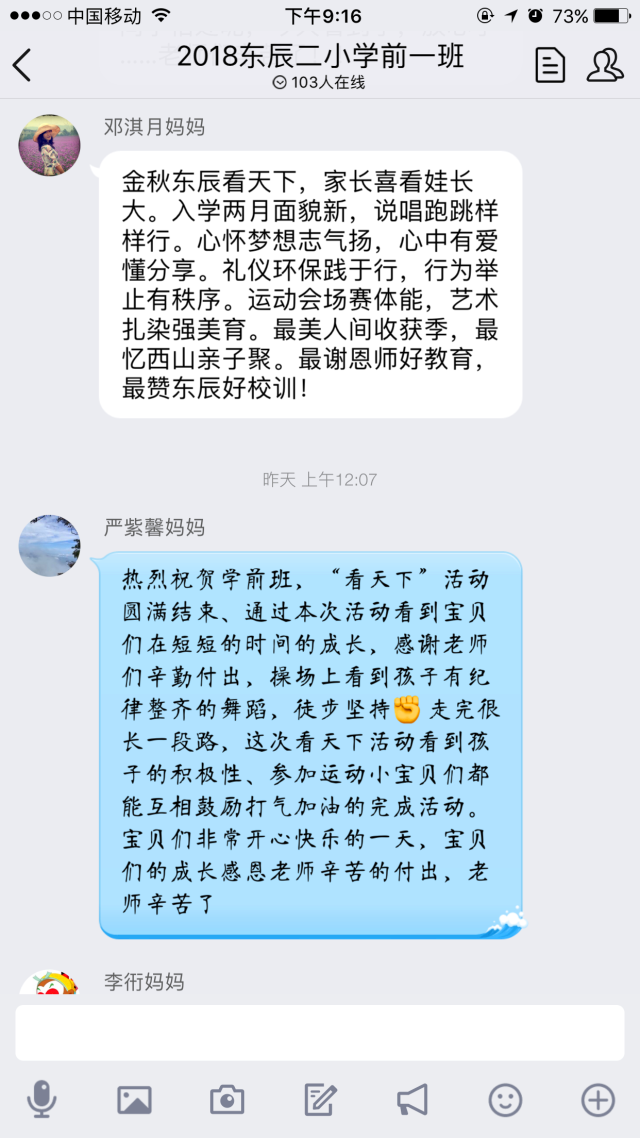This screenshot has width=640, height=1138.
Task: Tap the 103人在线 online members indicator
Action: 320,83
